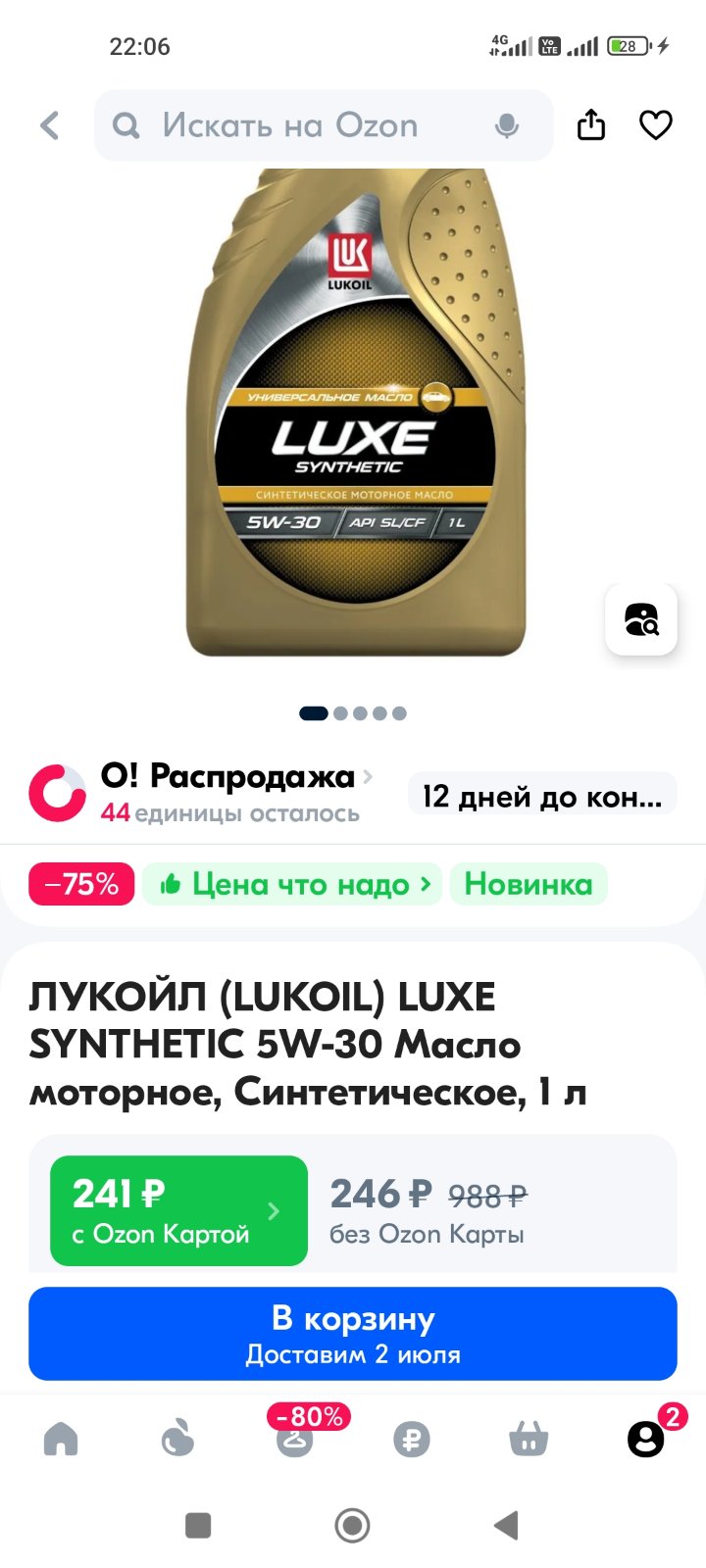Open the О! Распродажа sale banner
This screenshot has height=1568, width=706.
tap(201, 793)
